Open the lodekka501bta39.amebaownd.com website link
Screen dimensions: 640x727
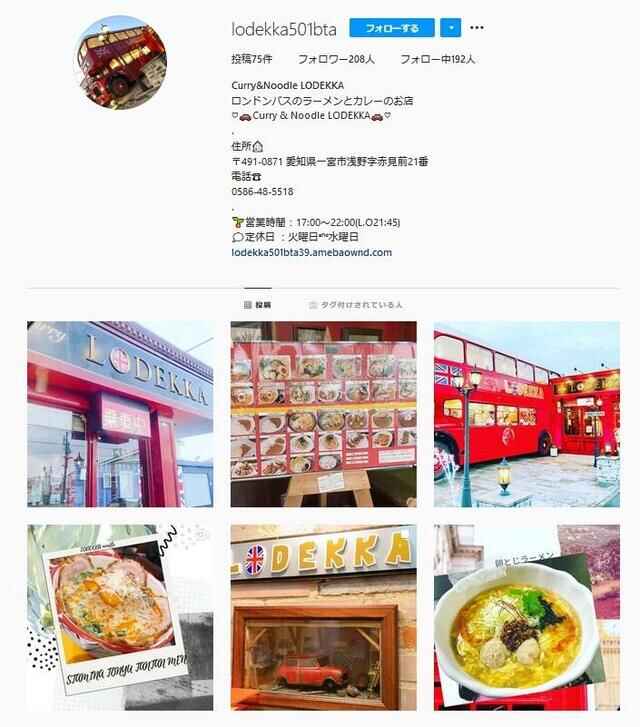(311, 253)
